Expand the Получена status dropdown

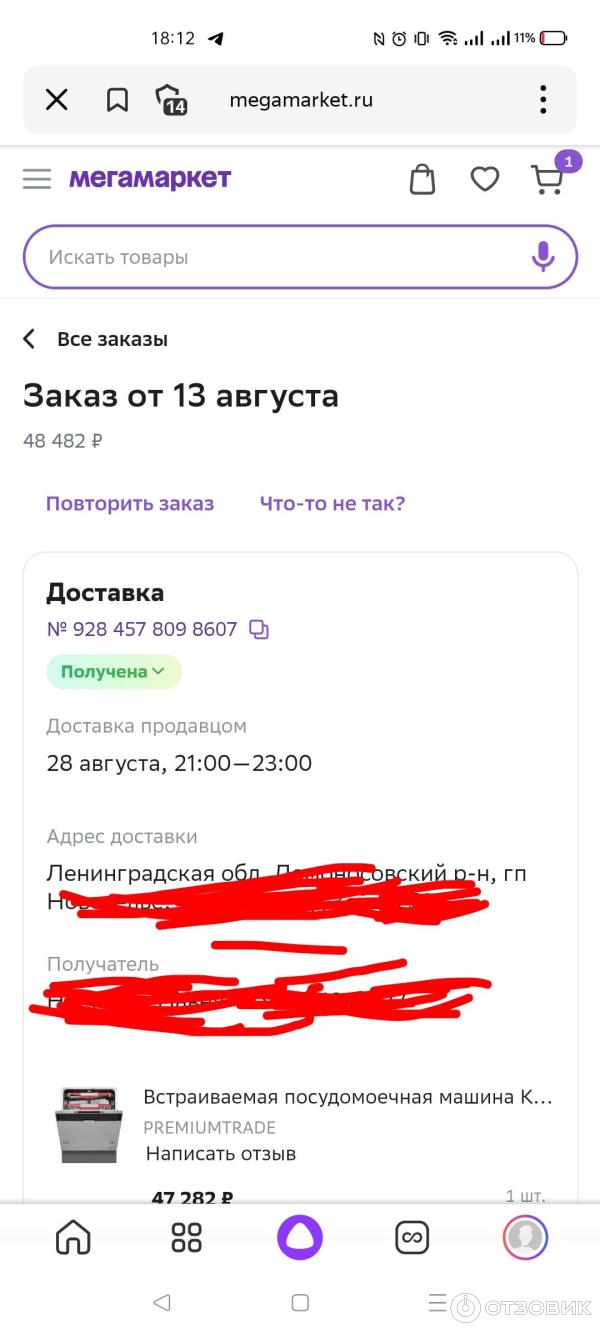[113, 672]
